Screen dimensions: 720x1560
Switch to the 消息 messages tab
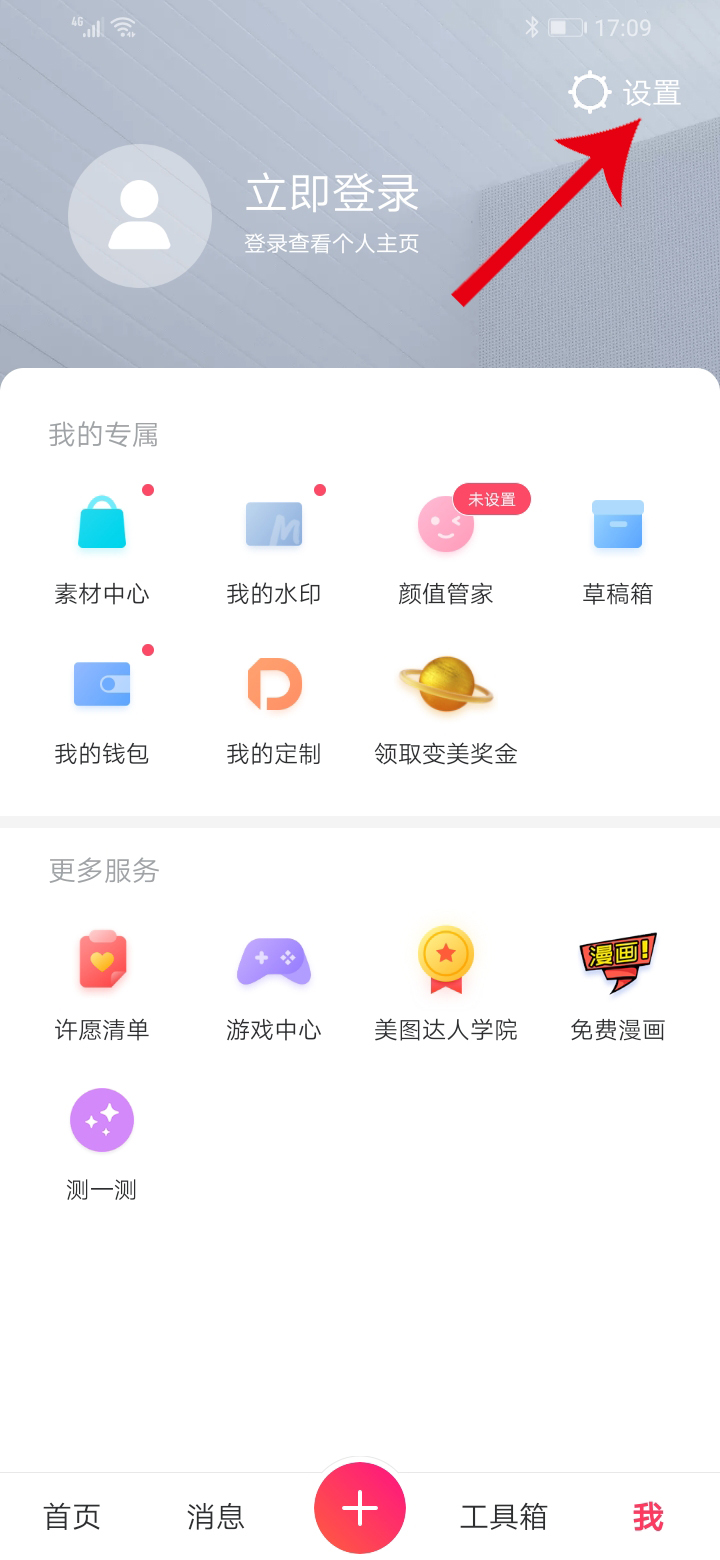(215, 1517)
